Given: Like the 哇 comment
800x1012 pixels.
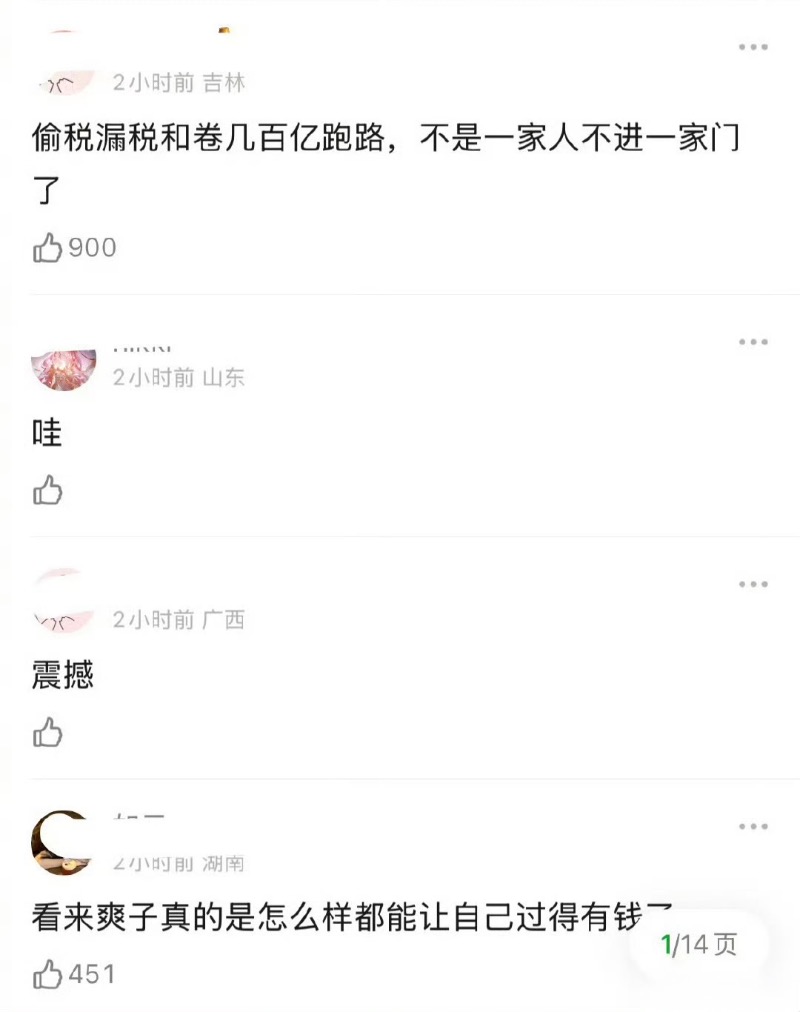Looking at the screenshot, I should click(x=48, y=490).
